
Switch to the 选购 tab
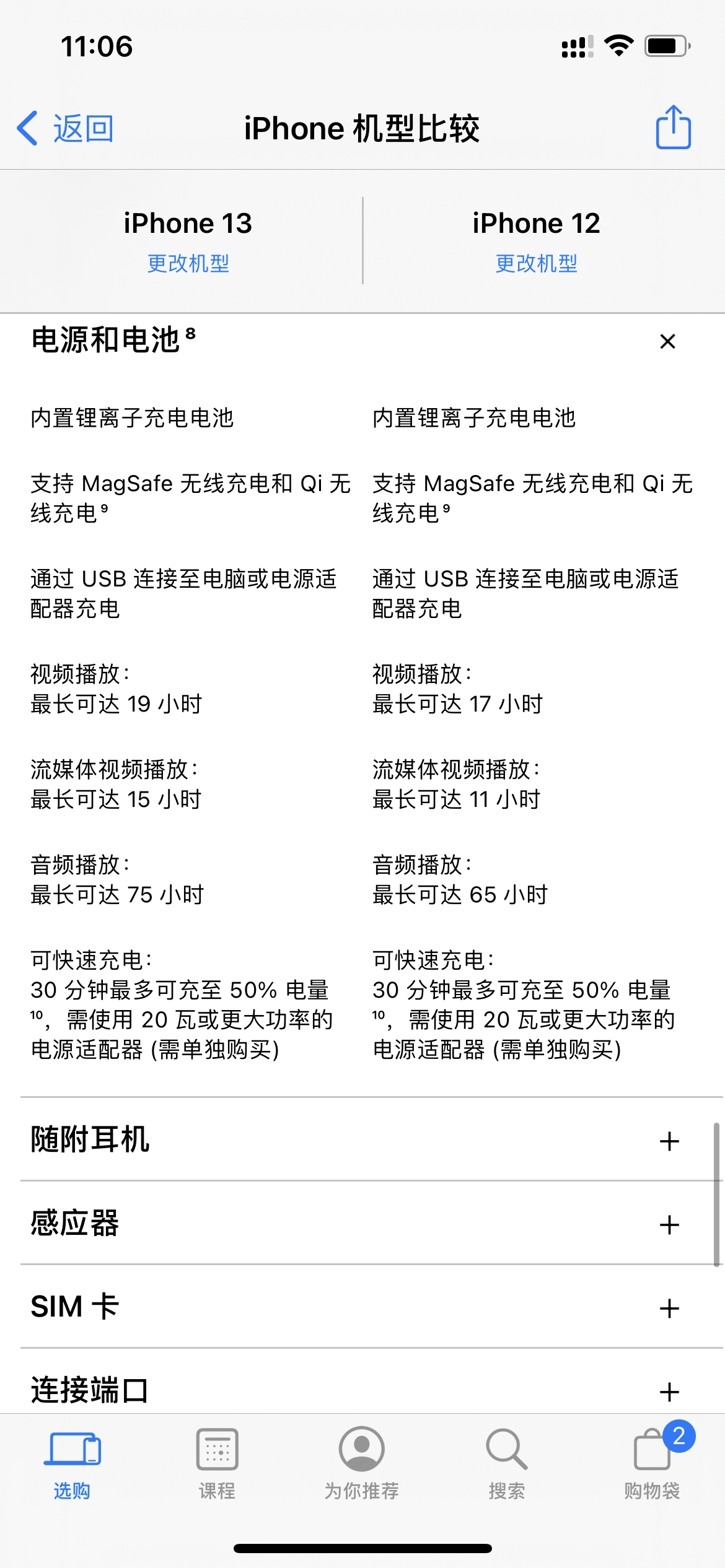pos(72,1463)
